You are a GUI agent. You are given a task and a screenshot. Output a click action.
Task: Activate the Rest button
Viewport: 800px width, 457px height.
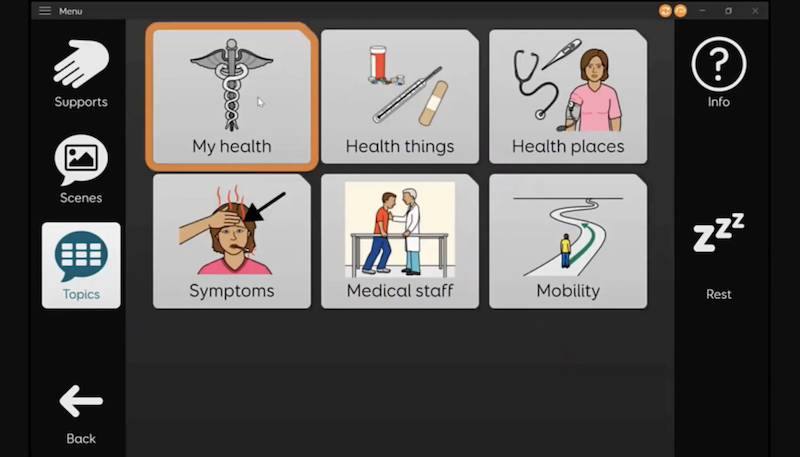[x=718, y=255]
